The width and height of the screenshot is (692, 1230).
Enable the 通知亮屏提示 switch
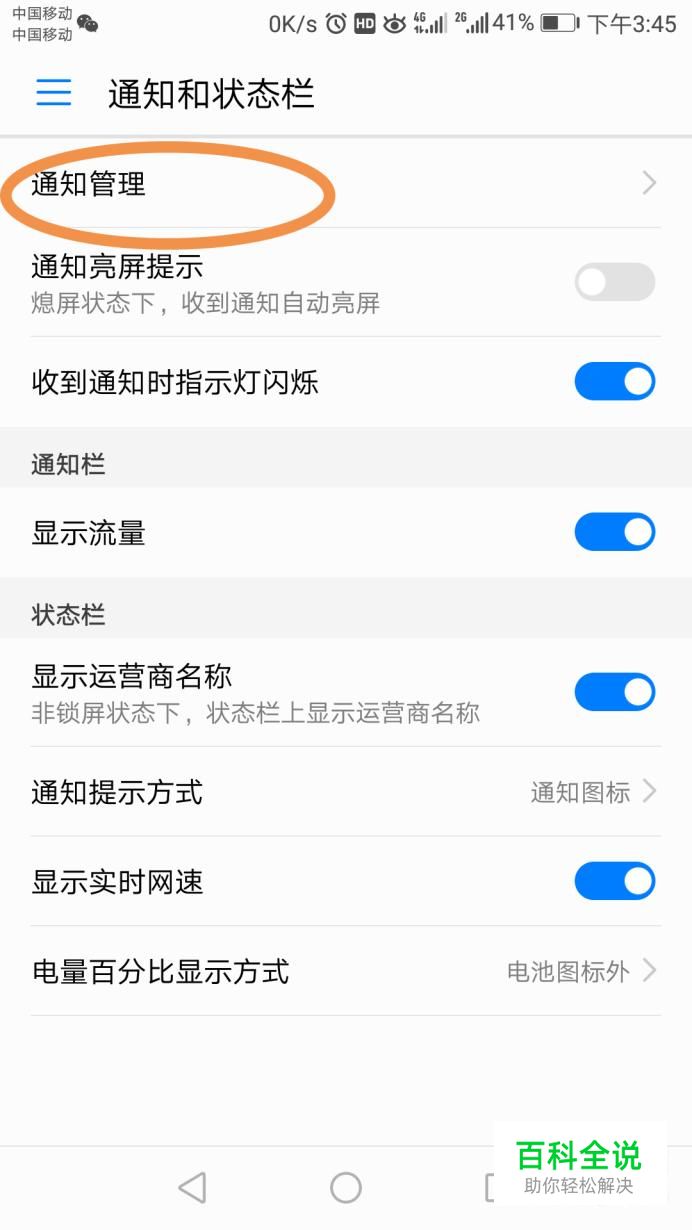point(614,282)
